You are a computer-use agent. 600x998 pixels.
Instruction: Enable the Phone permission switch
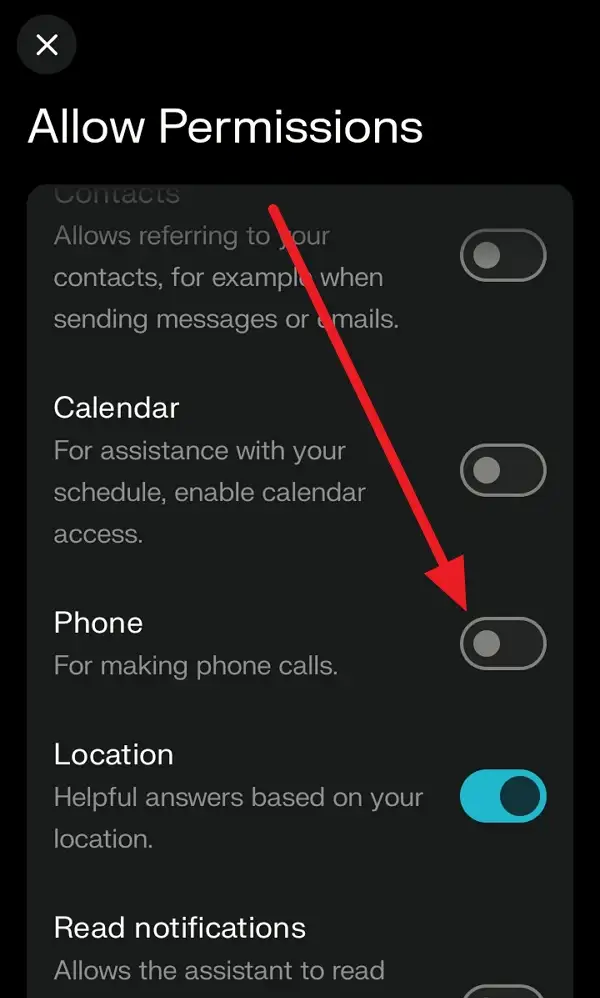[x=503, y=643]
